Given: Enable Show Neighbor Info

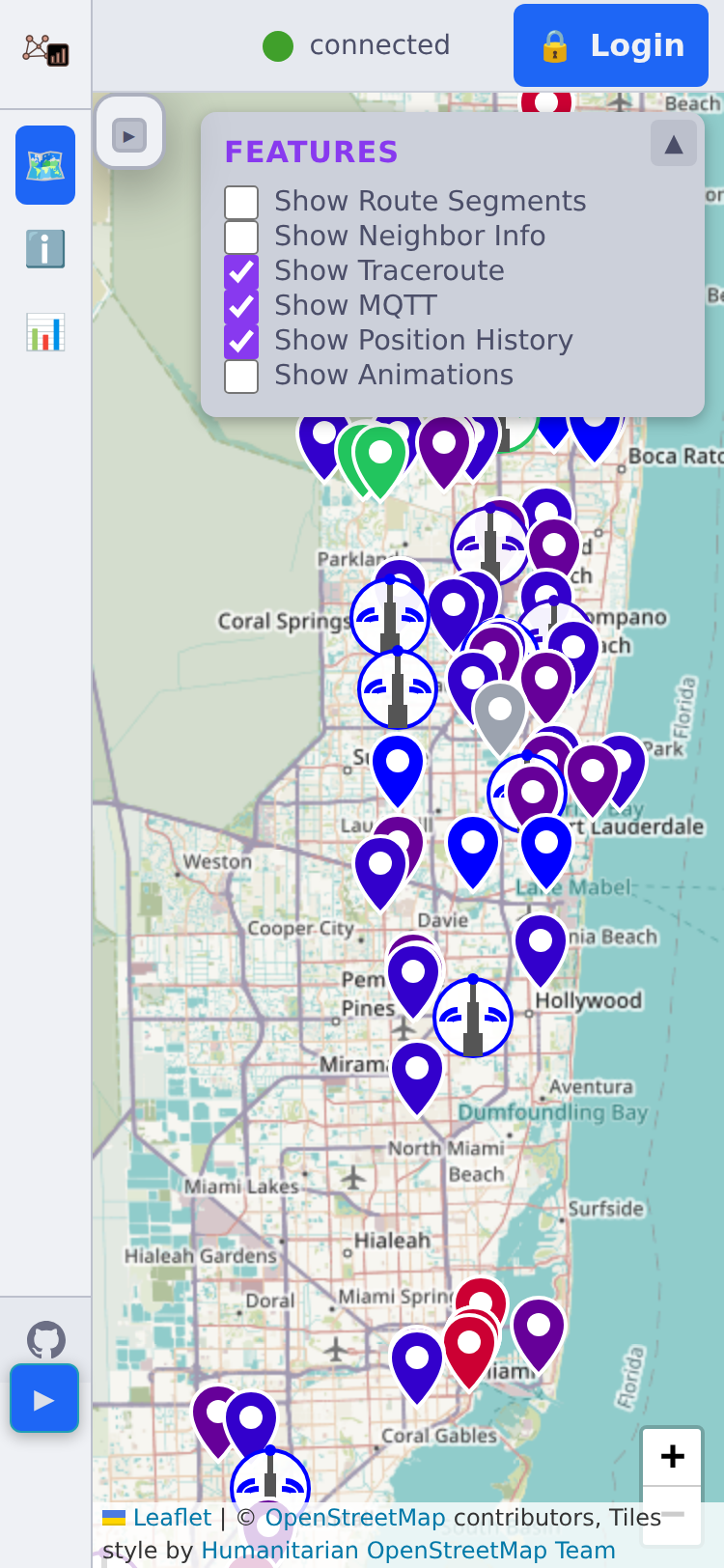Looking at the screenshot, I should 241,237.
